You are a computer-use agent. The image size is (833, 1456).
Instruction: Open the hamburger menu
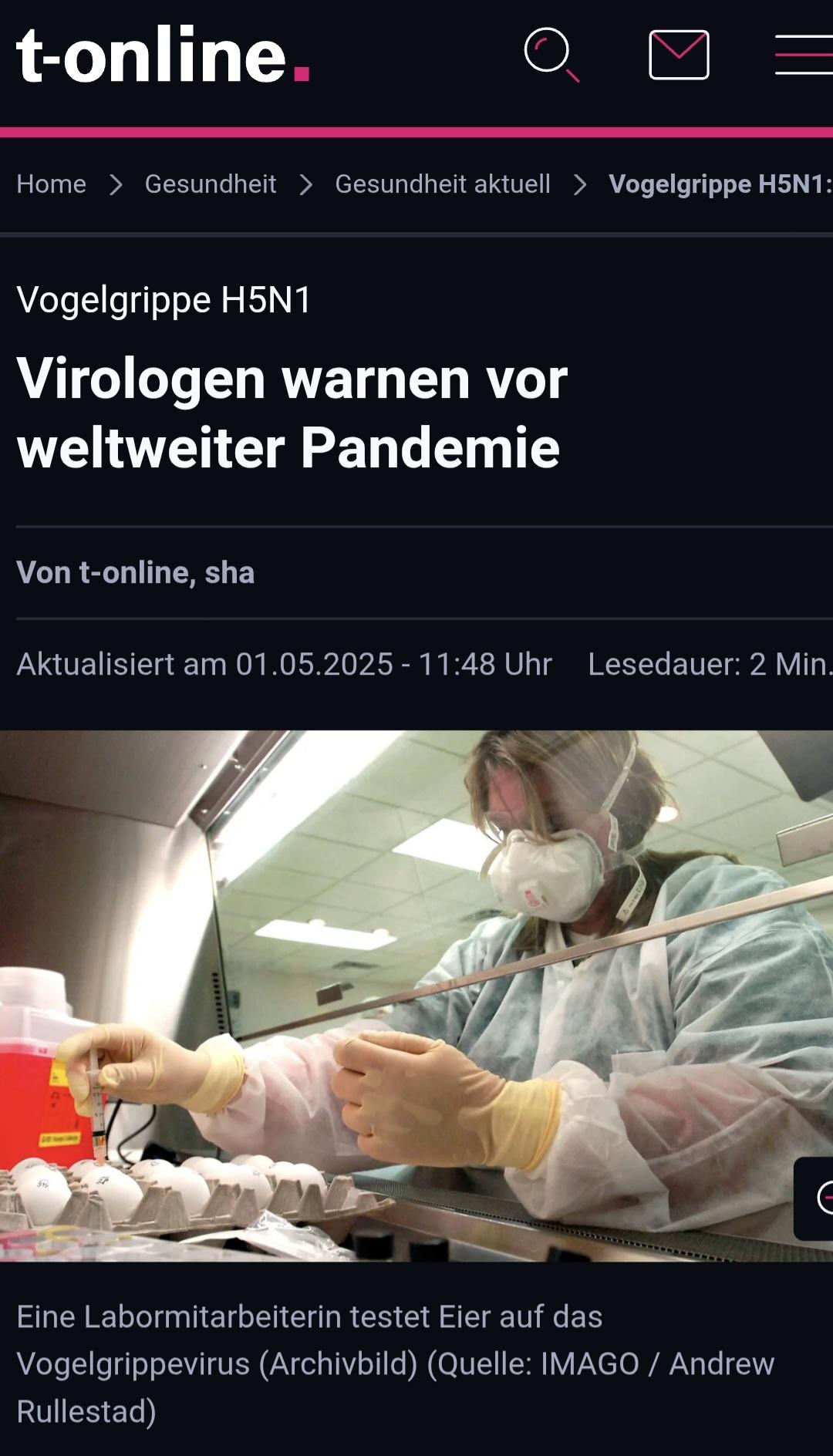(804, 55)
